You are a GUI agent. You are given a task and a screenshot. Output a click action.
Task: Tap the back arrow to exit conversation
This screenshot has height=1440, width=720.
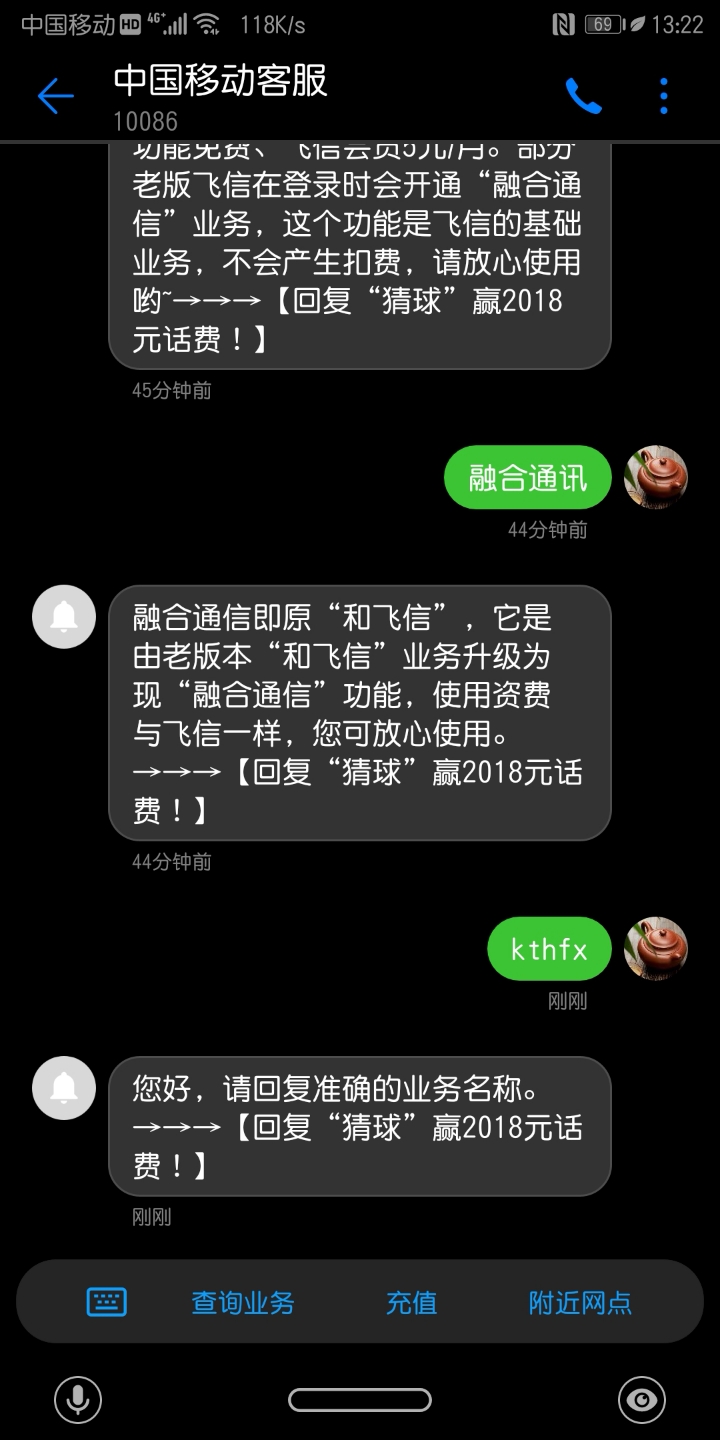coord(55,95)
